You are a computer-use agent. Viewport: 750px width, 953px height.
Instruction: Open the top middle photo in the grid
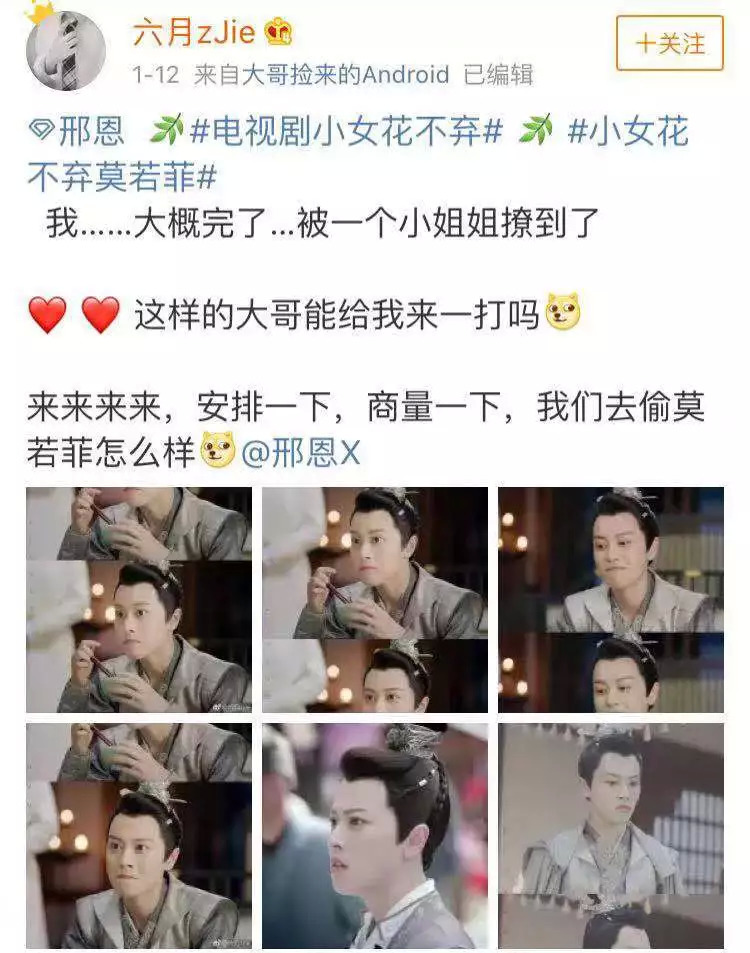click(374, 599)
